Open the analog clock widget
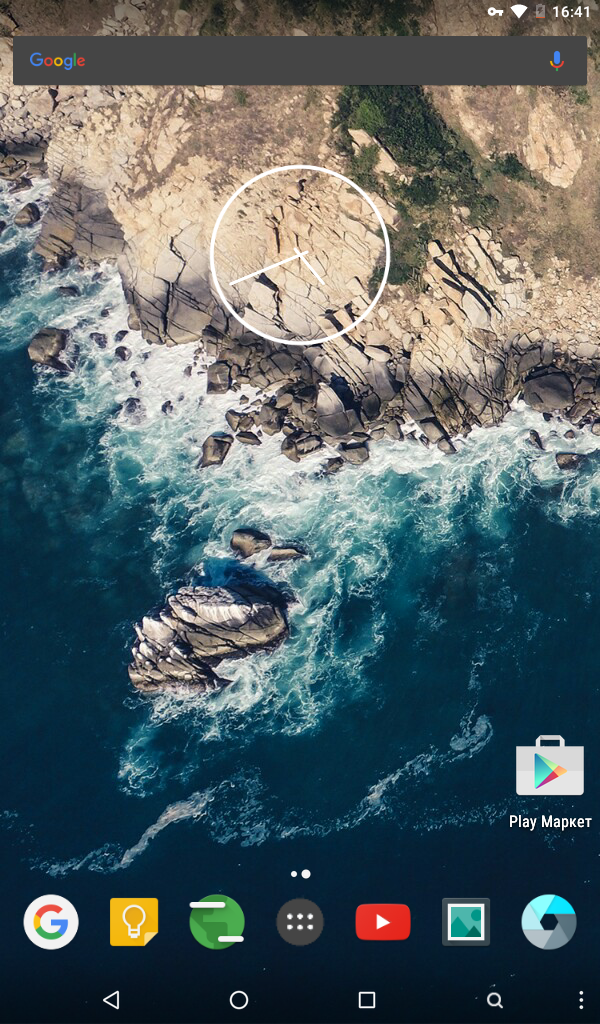 pyautogui.click(x=300, y=255)
